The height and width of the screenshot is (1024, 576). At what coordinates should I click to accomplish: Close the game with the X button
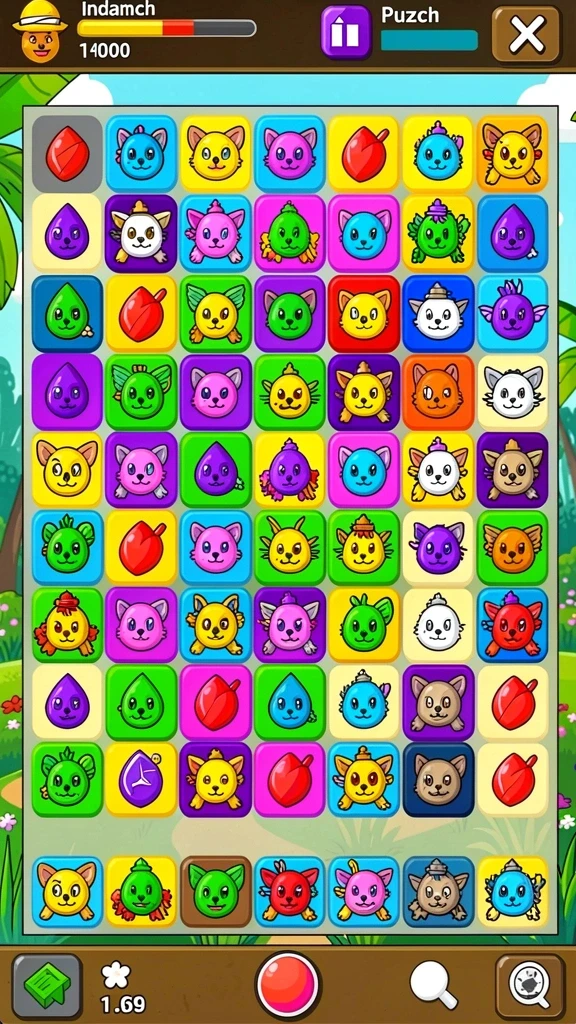526,34
